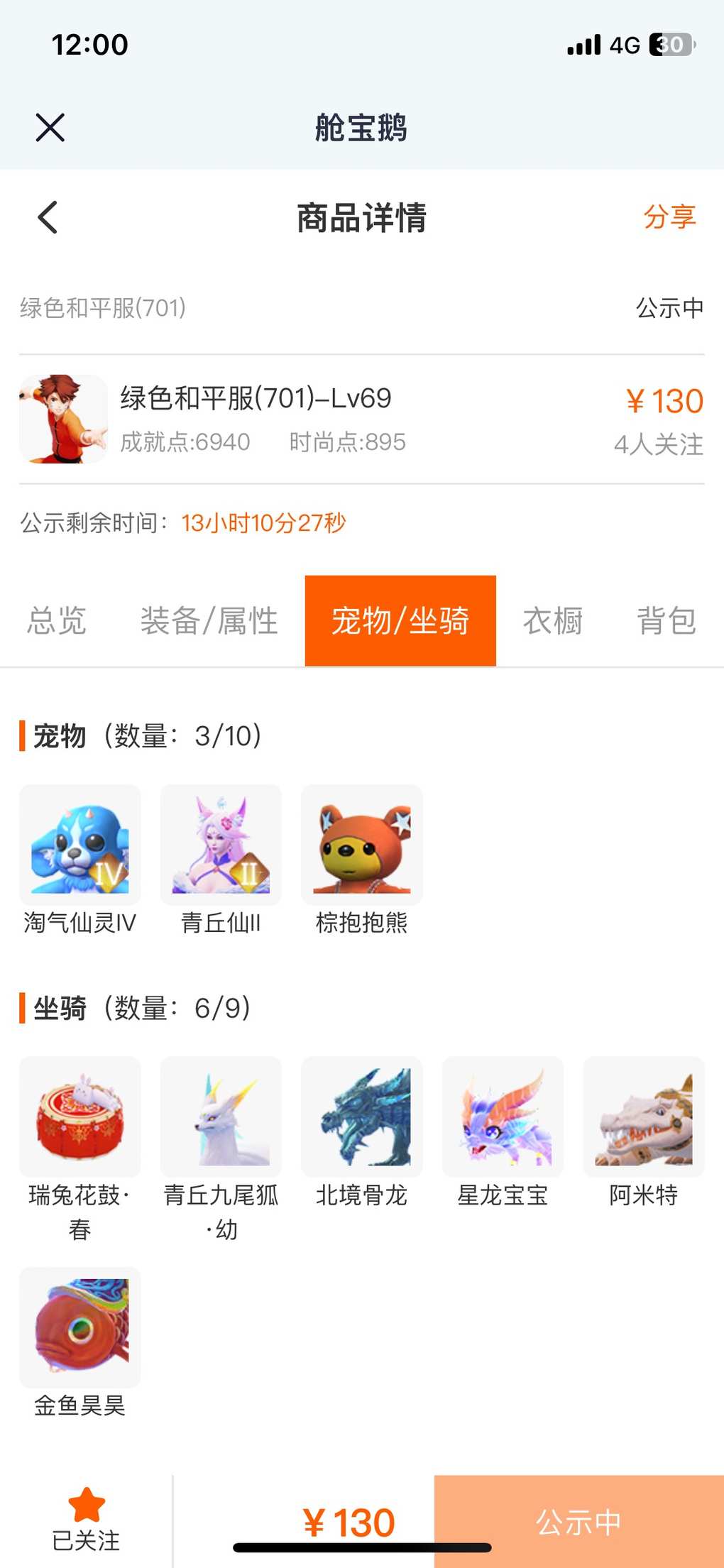Open the 北境骨龙 mount tile

[362, 1117]
